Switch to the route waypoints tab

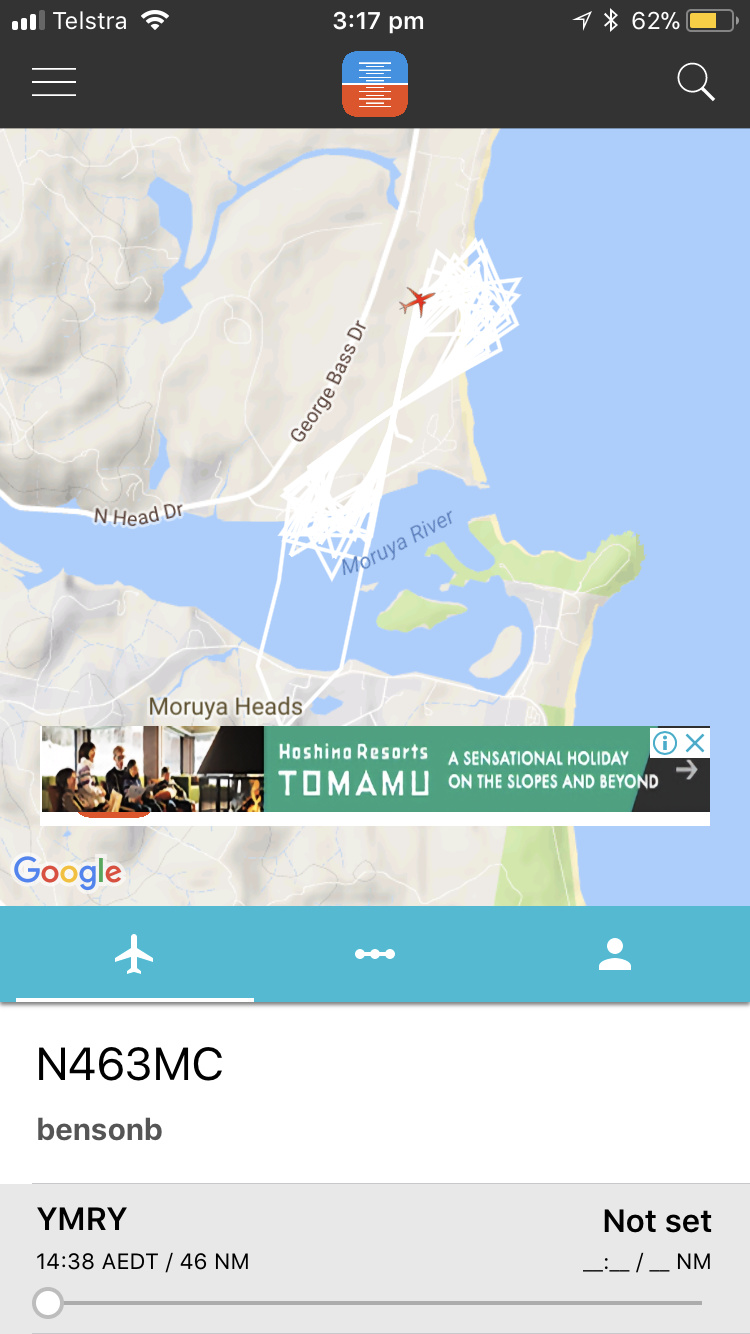[x=375, y=955]
